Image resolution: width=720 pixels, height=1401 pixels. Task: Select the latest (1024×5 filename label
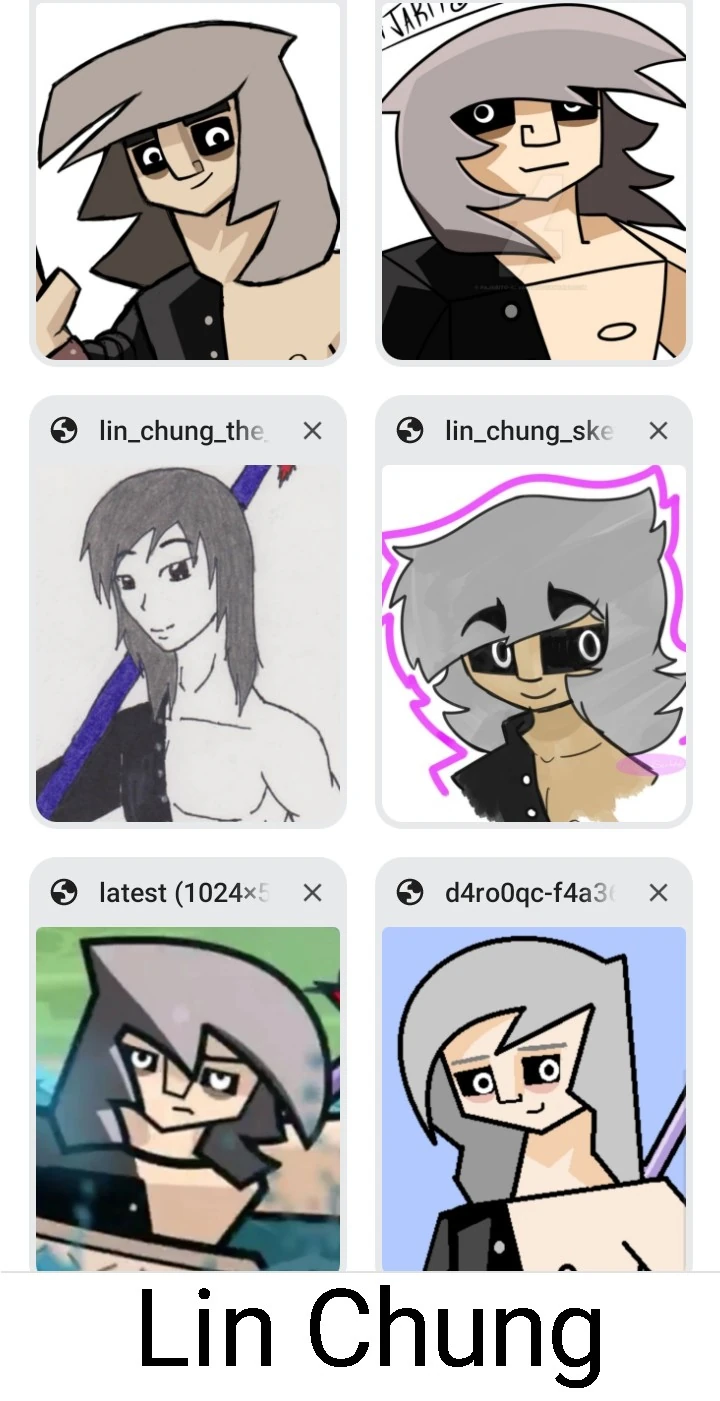pyautogui.click(x=175, y=893)
